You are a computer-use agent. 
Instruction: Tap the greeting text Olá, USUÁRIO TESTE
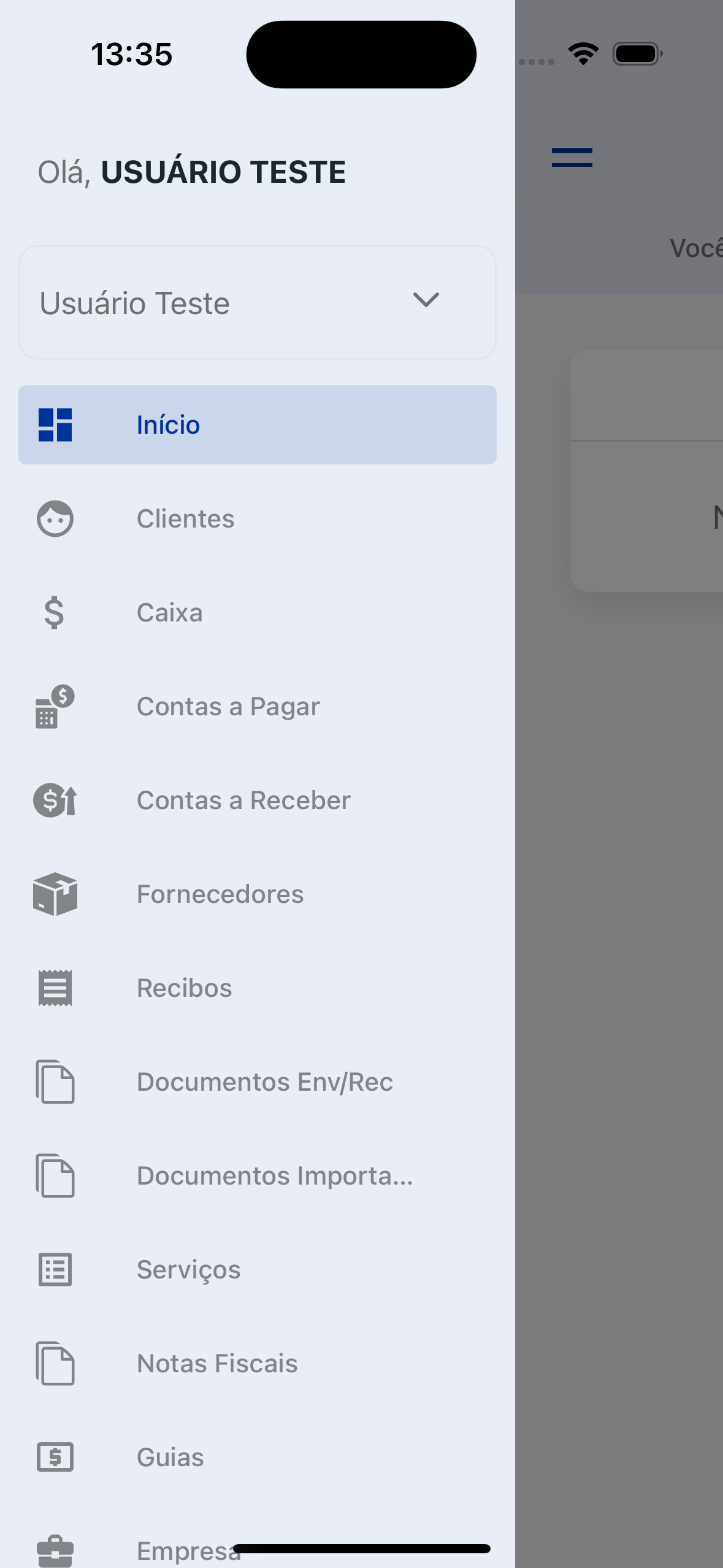[191, 172]
